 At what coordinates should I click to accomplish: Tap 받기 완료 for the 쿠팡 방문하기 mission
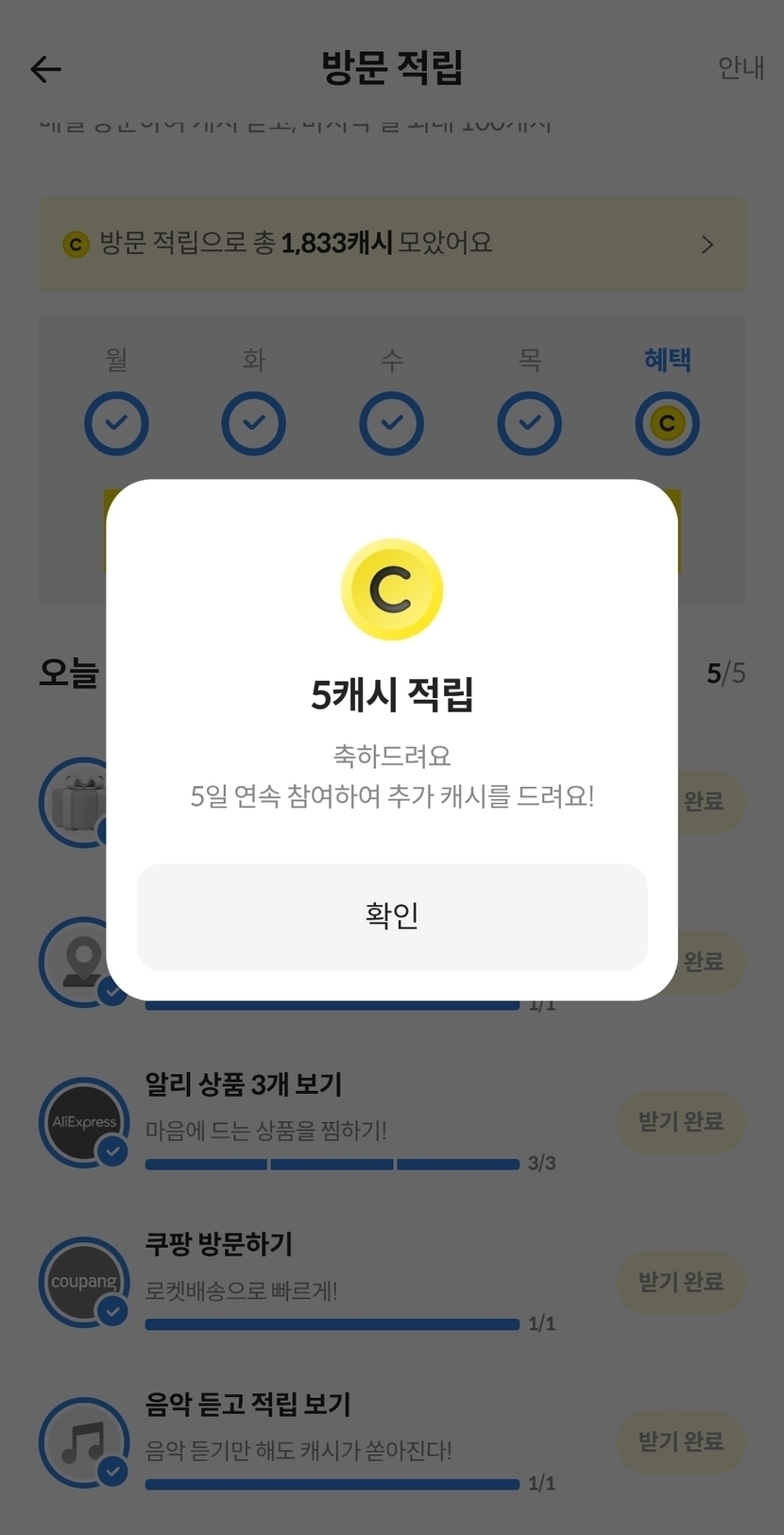680,1282
